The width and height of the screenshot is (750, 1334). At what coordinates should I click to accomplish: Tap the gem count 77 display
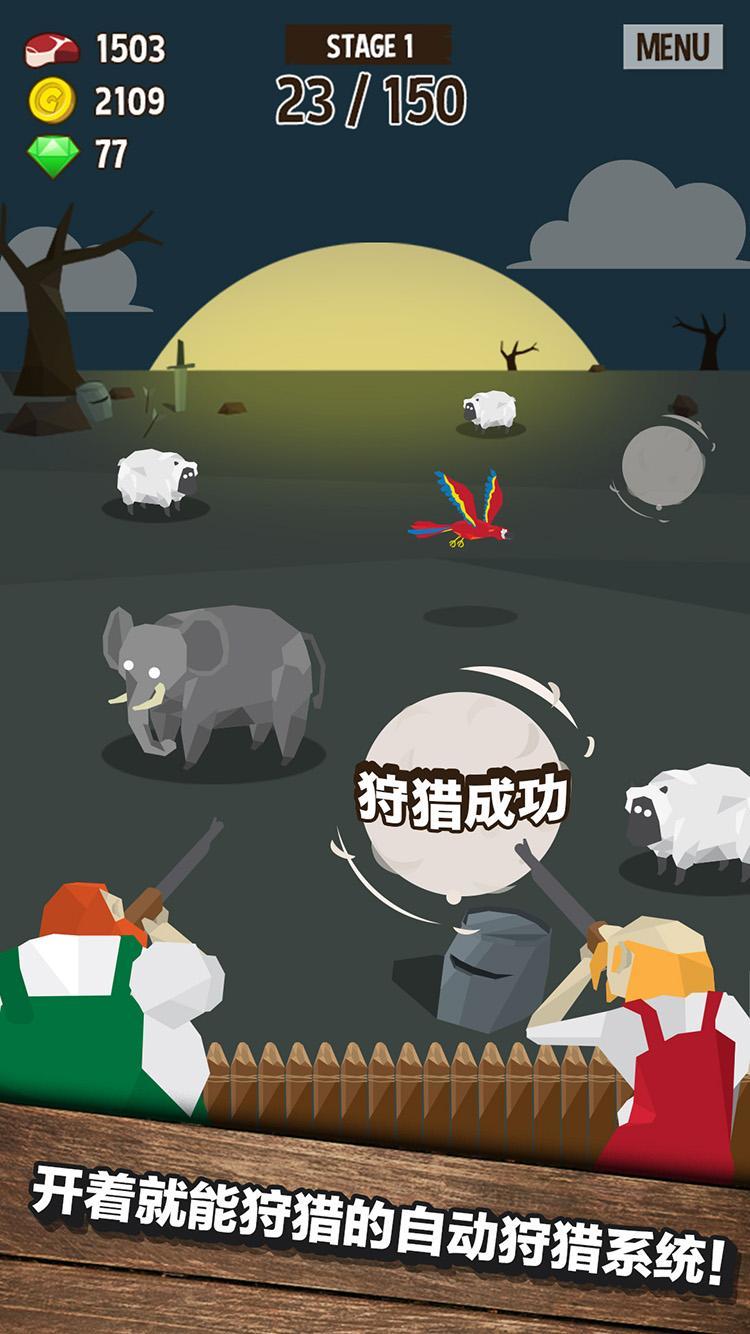pos(113,153)
